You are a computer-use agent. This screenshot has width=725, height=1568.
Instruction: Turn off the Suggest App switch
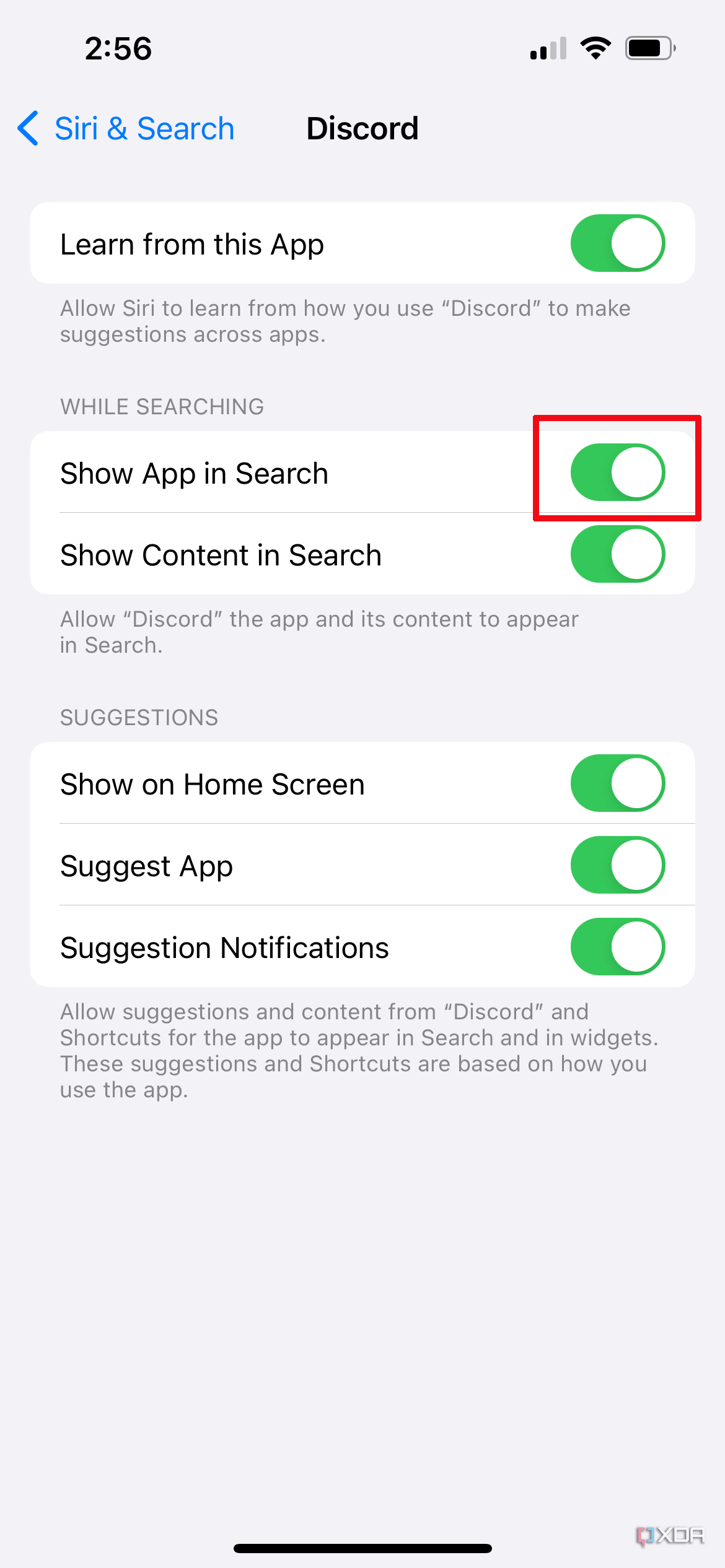coord(617,865)
